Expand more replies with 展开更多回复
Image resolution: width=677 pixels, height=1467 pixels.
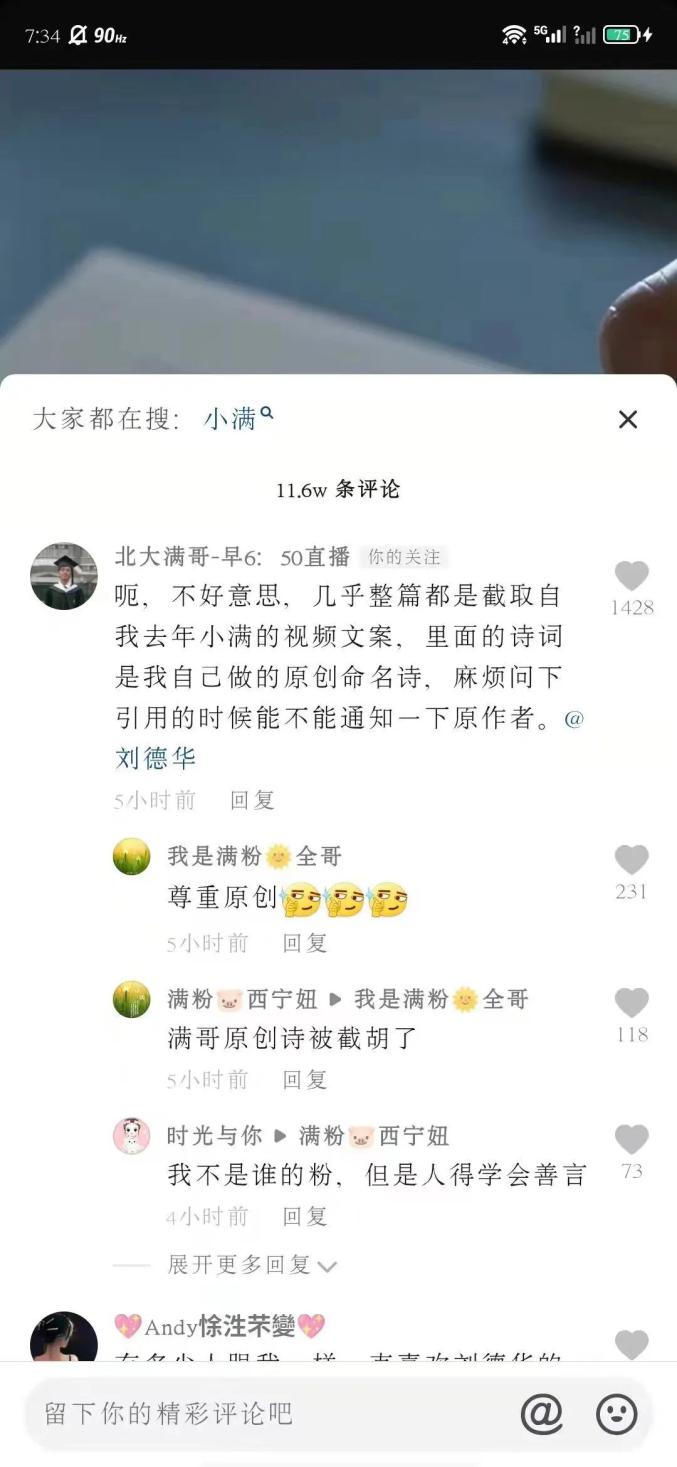(250, 1265)
